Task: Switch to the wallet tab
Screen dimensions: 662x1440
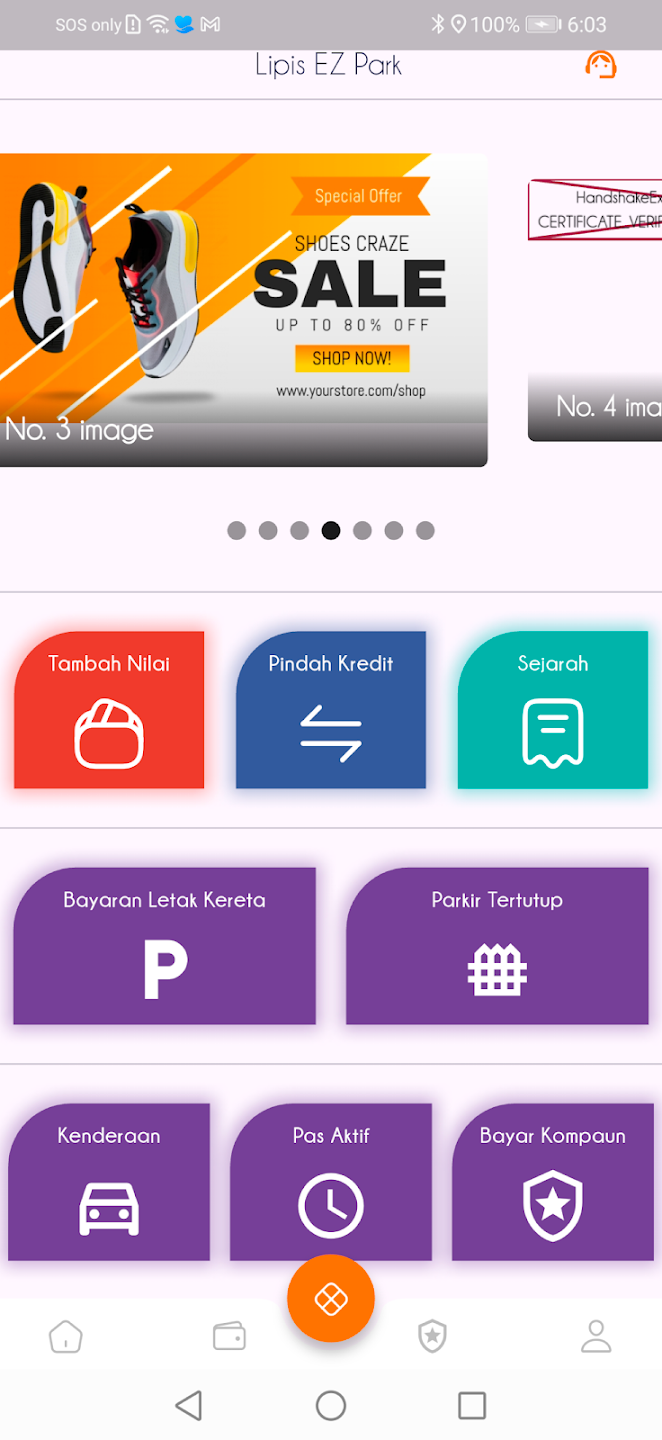Action: (x=229, y=1337)
